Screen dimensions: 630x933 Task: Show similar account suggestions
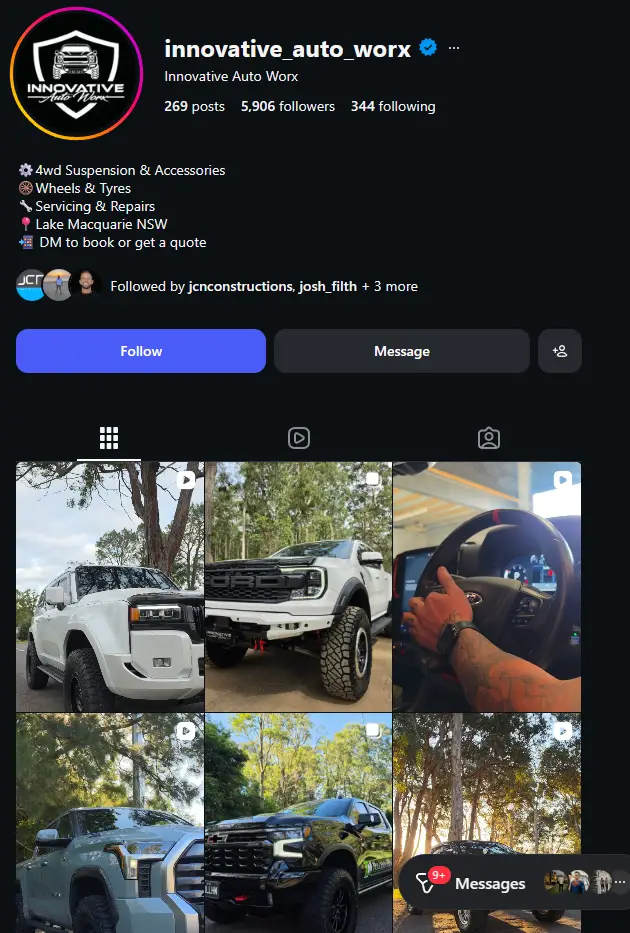[x=560, y=351]
